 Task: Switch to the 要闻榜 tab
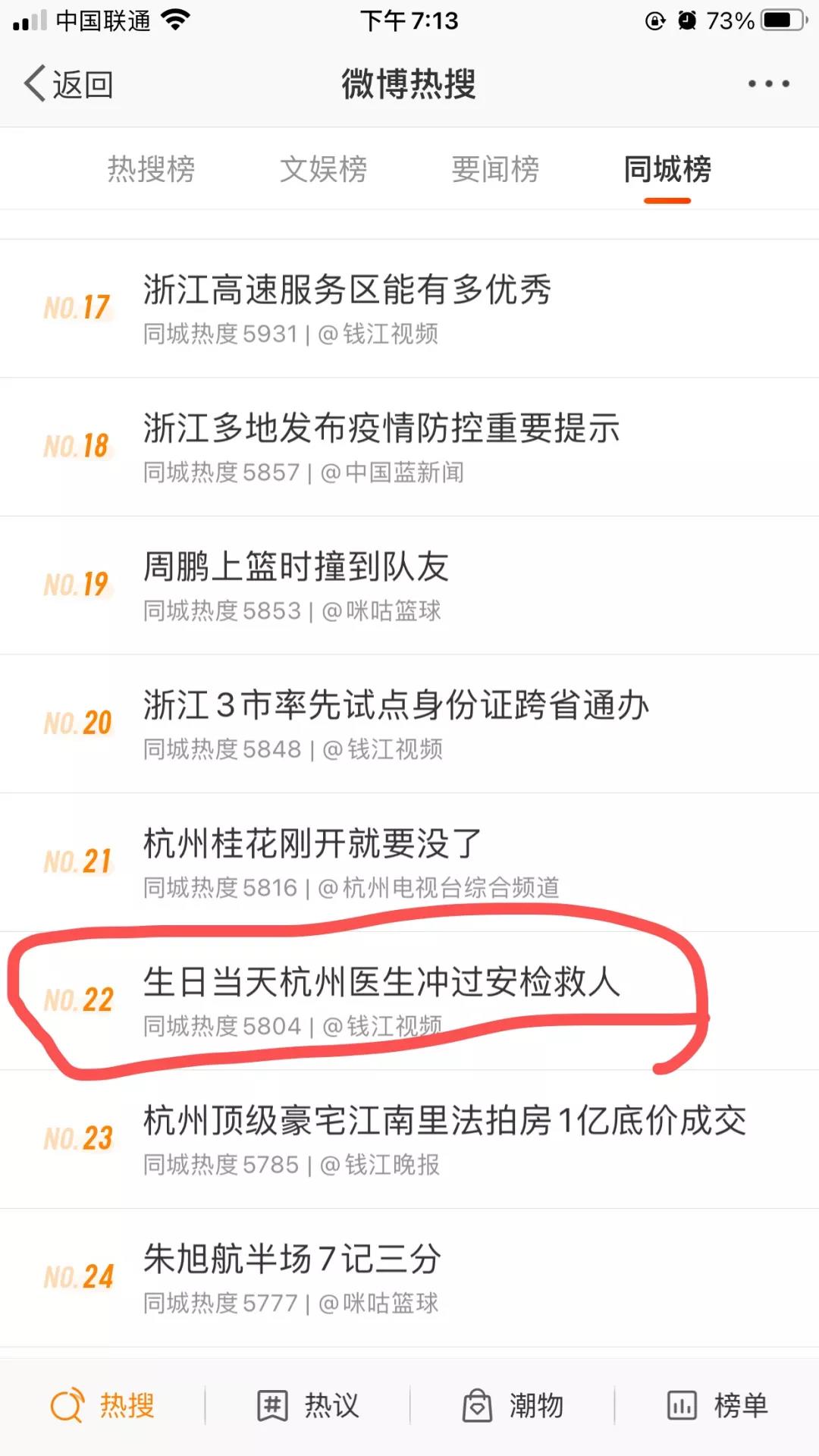tap(495, 169)
